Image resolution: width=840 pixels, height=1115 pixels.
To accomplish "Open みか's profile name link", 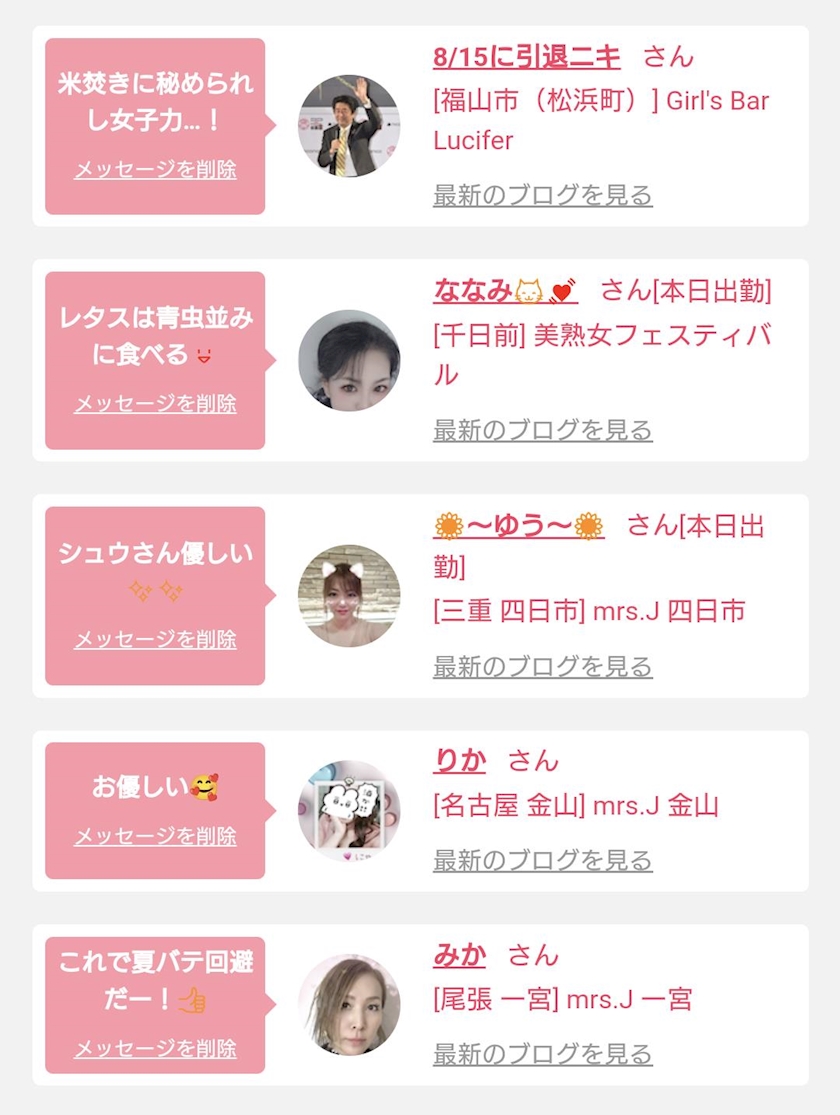I will click(459, 955).
